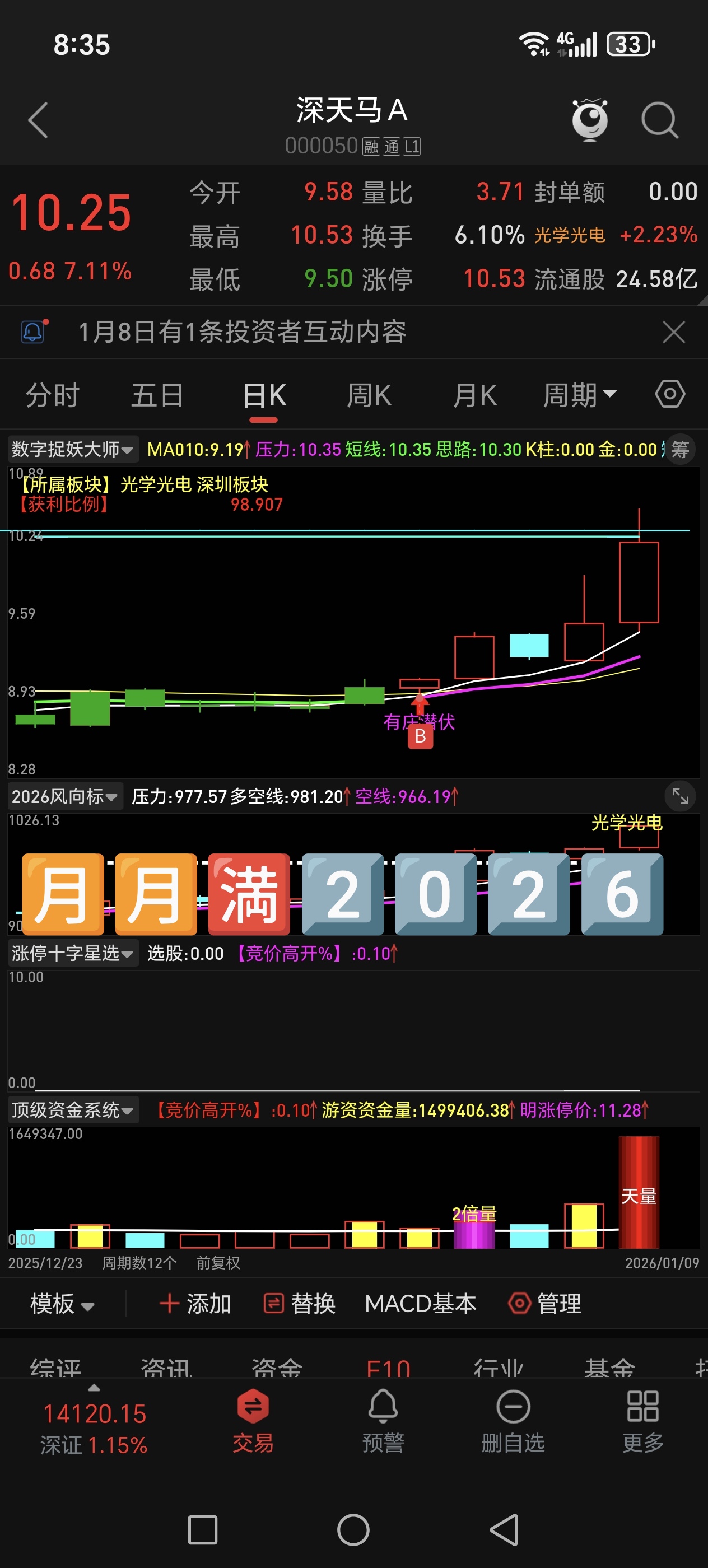708x1568 pixels.
Task: Switch to the 分时 chart tab
Action: 52,396
